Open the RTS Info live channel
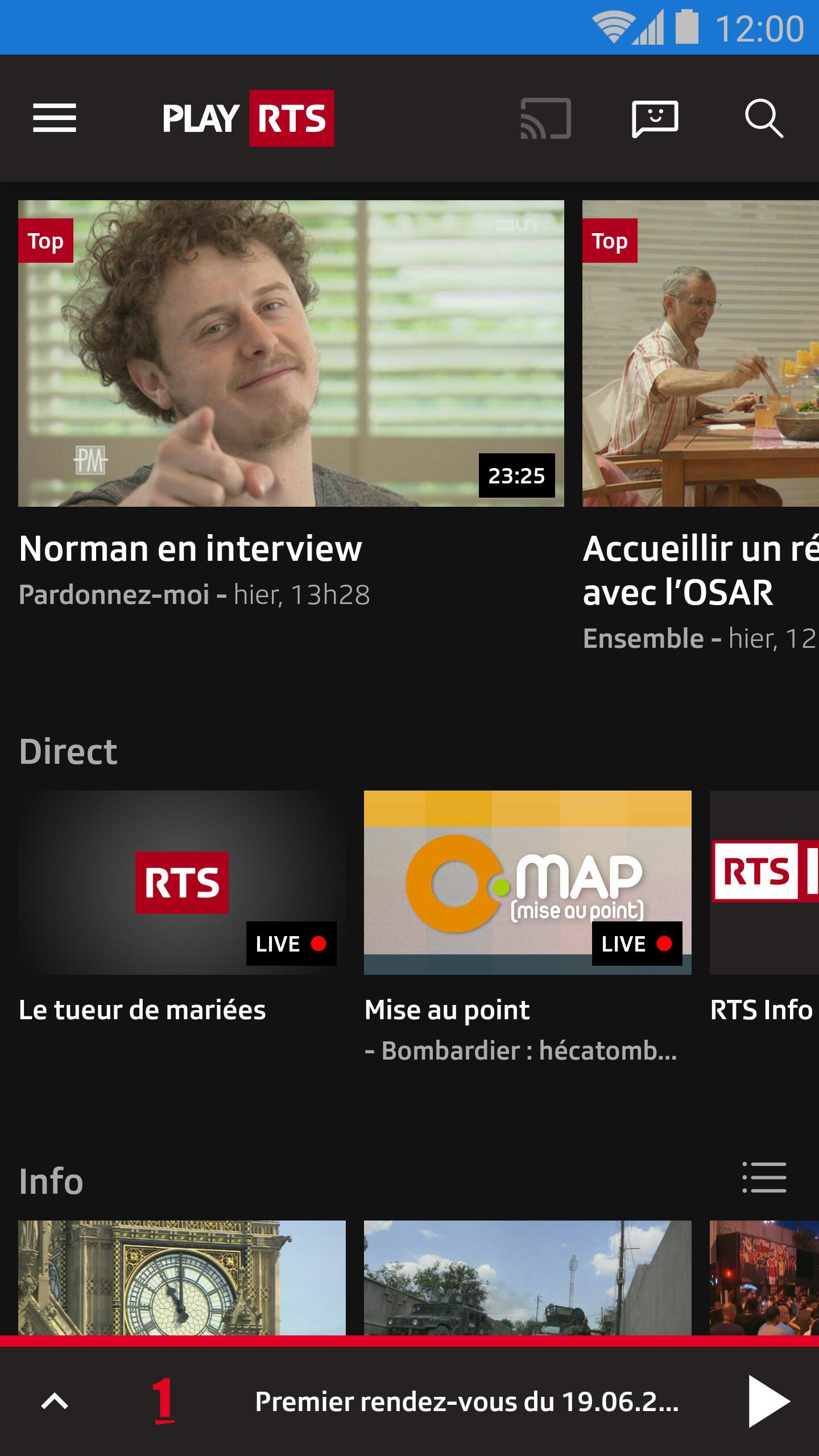This screenshot has width=819, height=1456. click(764, 882)
